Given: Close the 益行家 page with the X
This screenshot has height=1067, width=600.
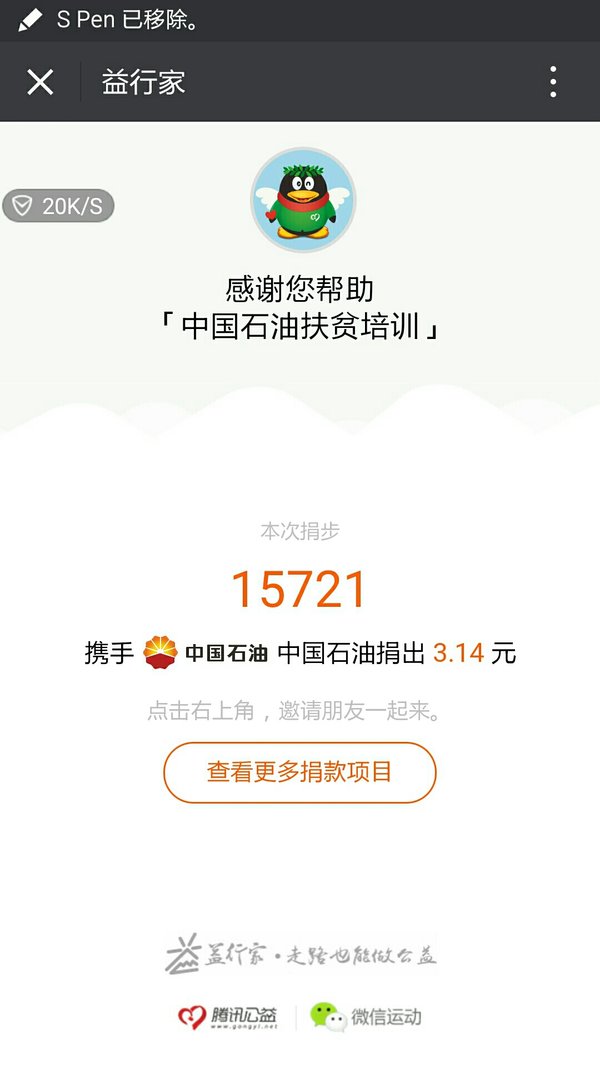Looking at the screenshot, I should pyautogui.click(x=40, y=82).
